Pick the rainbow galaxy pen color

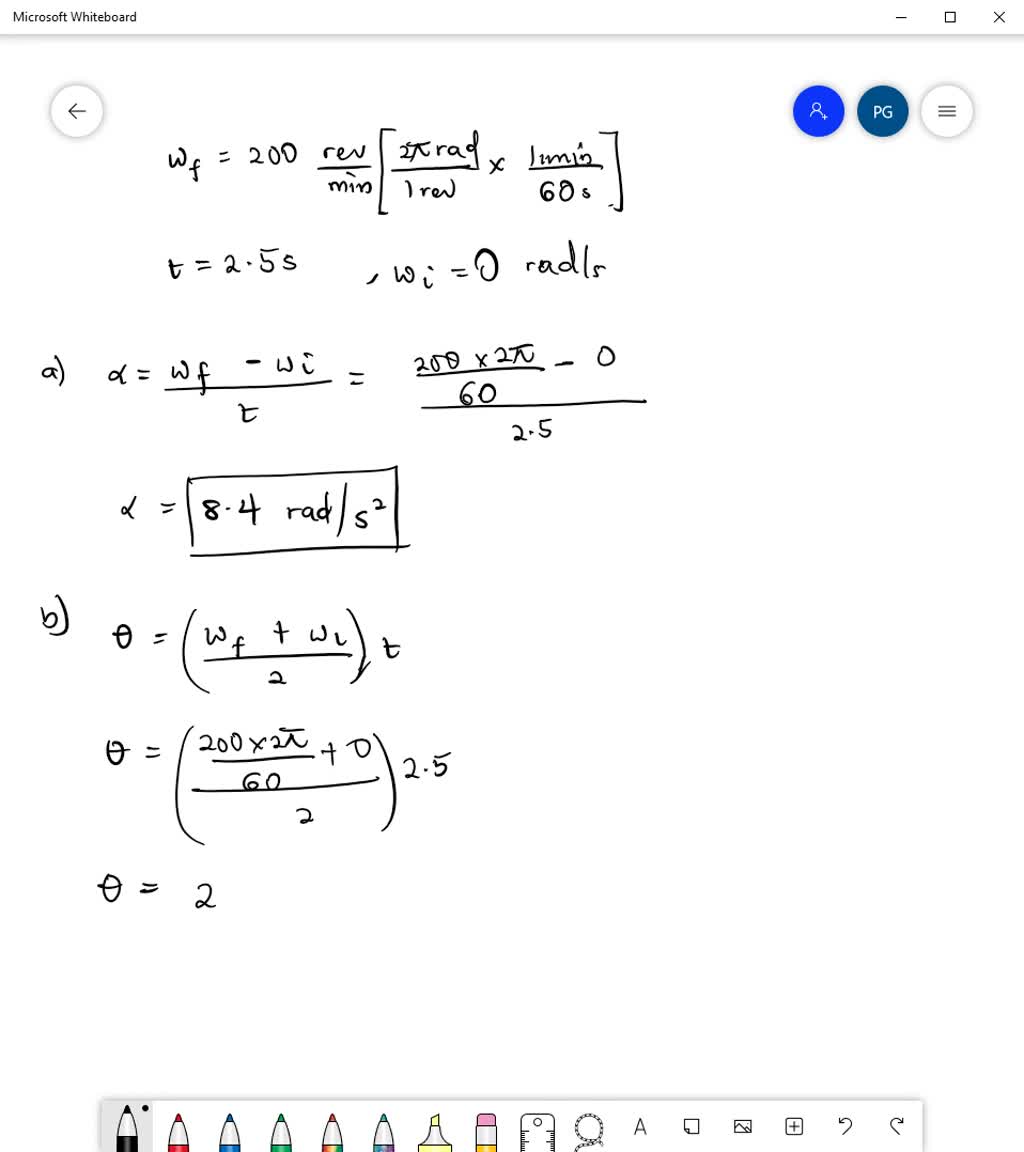(331, 1132)
